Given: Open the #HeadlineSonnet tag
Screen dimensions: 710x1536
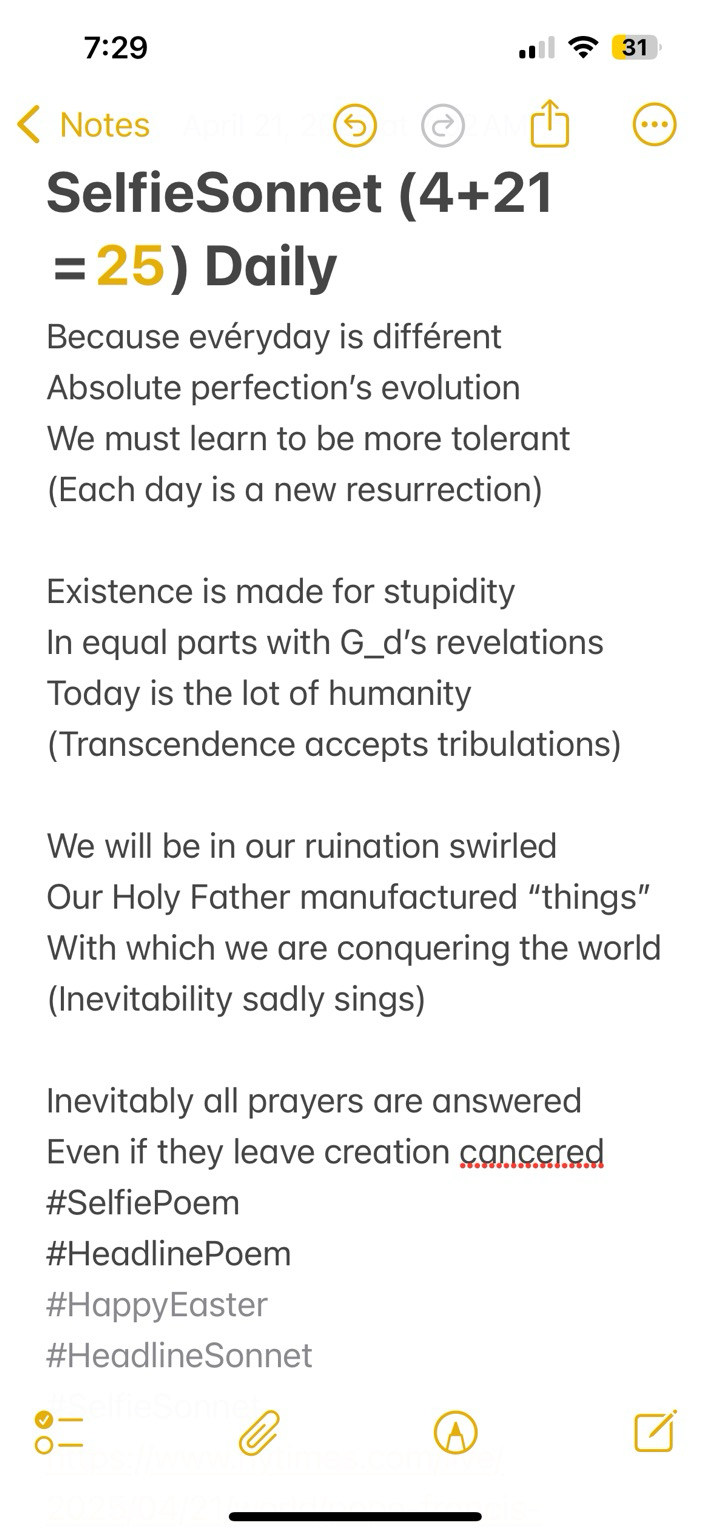Looking at the screenshot, I should [179, 1356].
